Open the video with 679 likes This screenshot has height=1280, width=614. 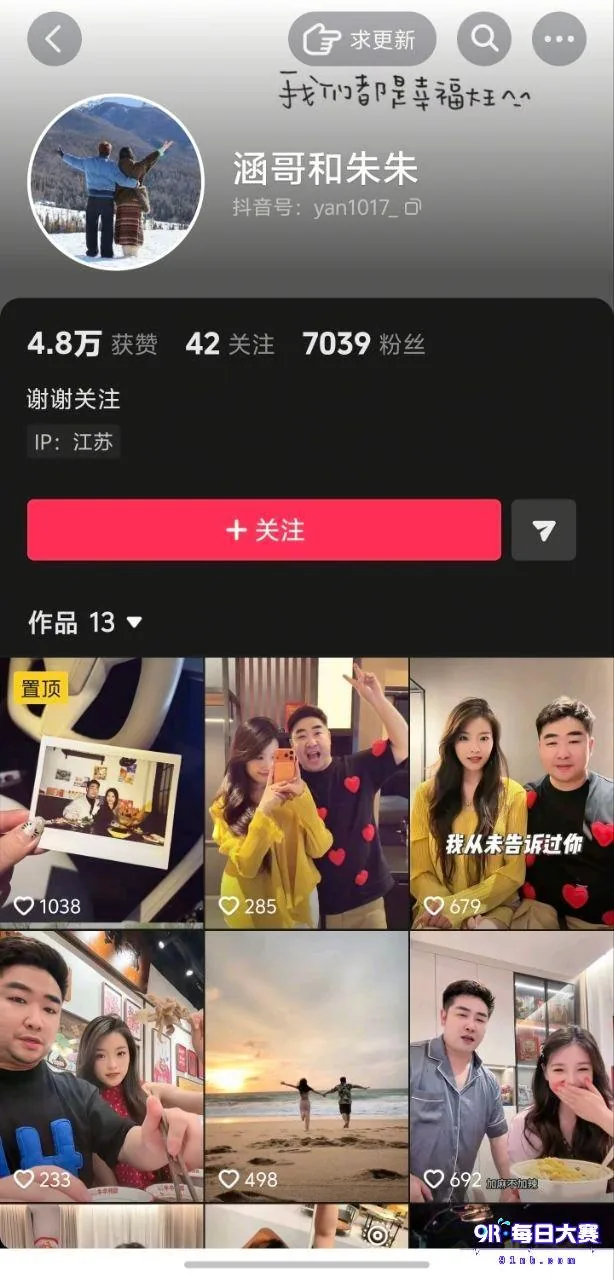tap(512, 793)
